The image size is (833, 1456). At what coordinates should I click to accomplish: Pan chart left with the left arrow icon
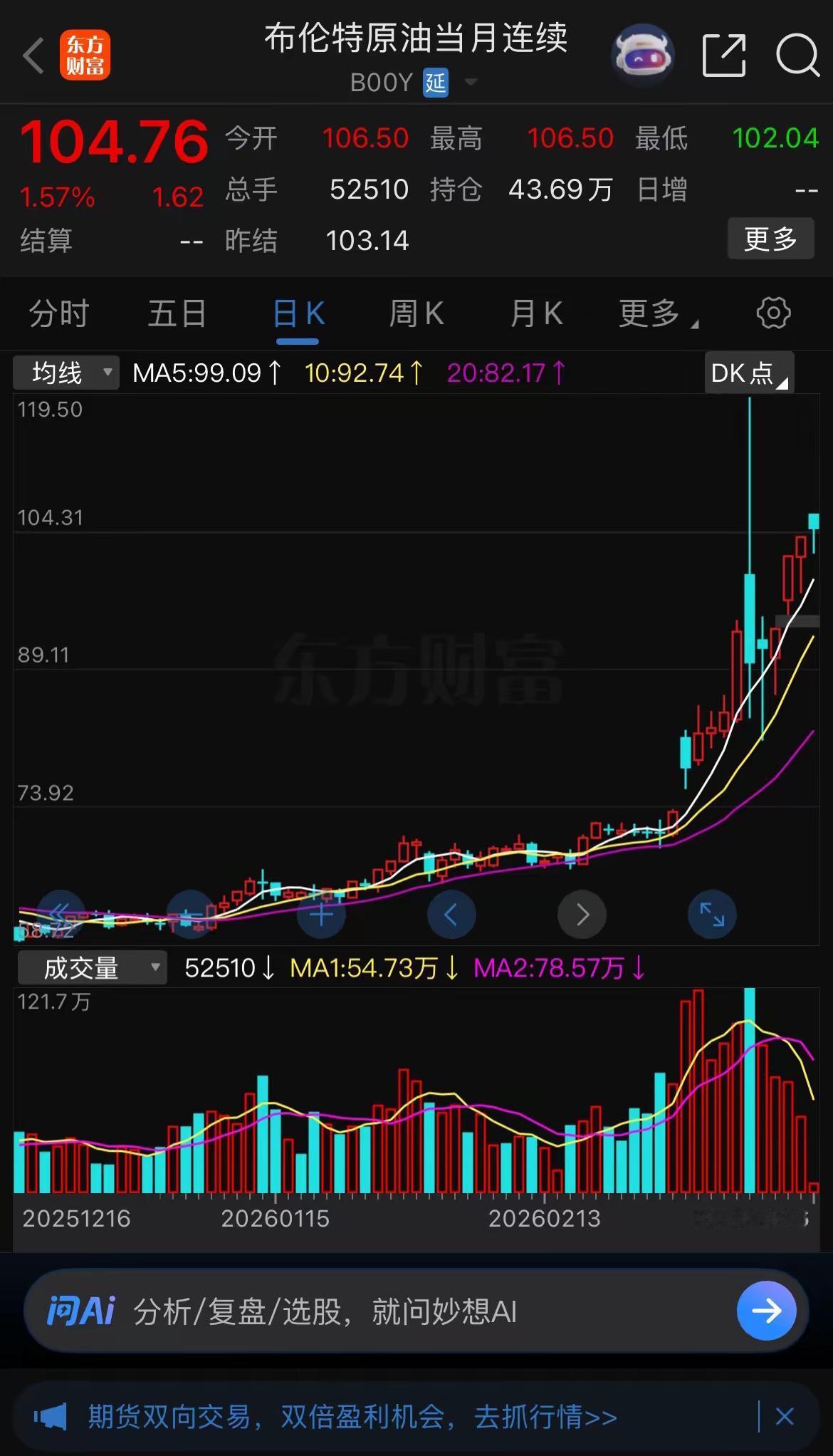coord(451,915)
